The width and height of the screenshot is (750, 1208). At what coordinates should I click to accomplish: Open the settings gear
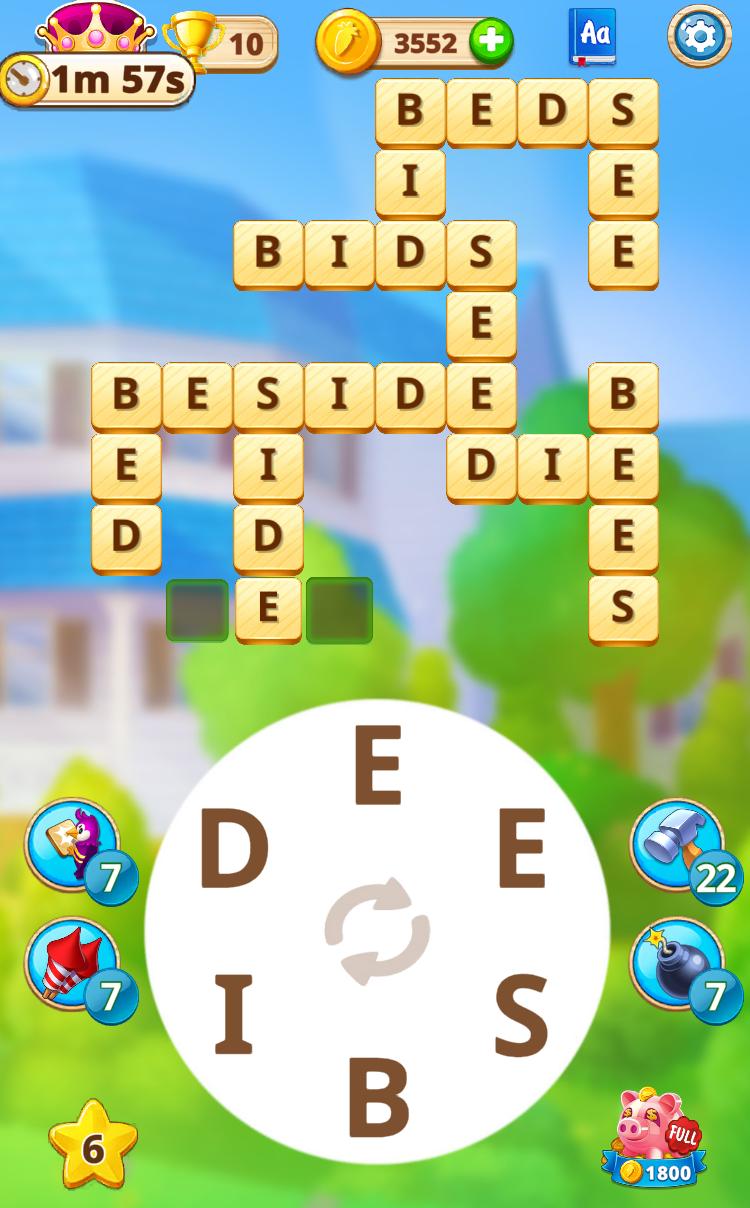(x=699, y=37)
